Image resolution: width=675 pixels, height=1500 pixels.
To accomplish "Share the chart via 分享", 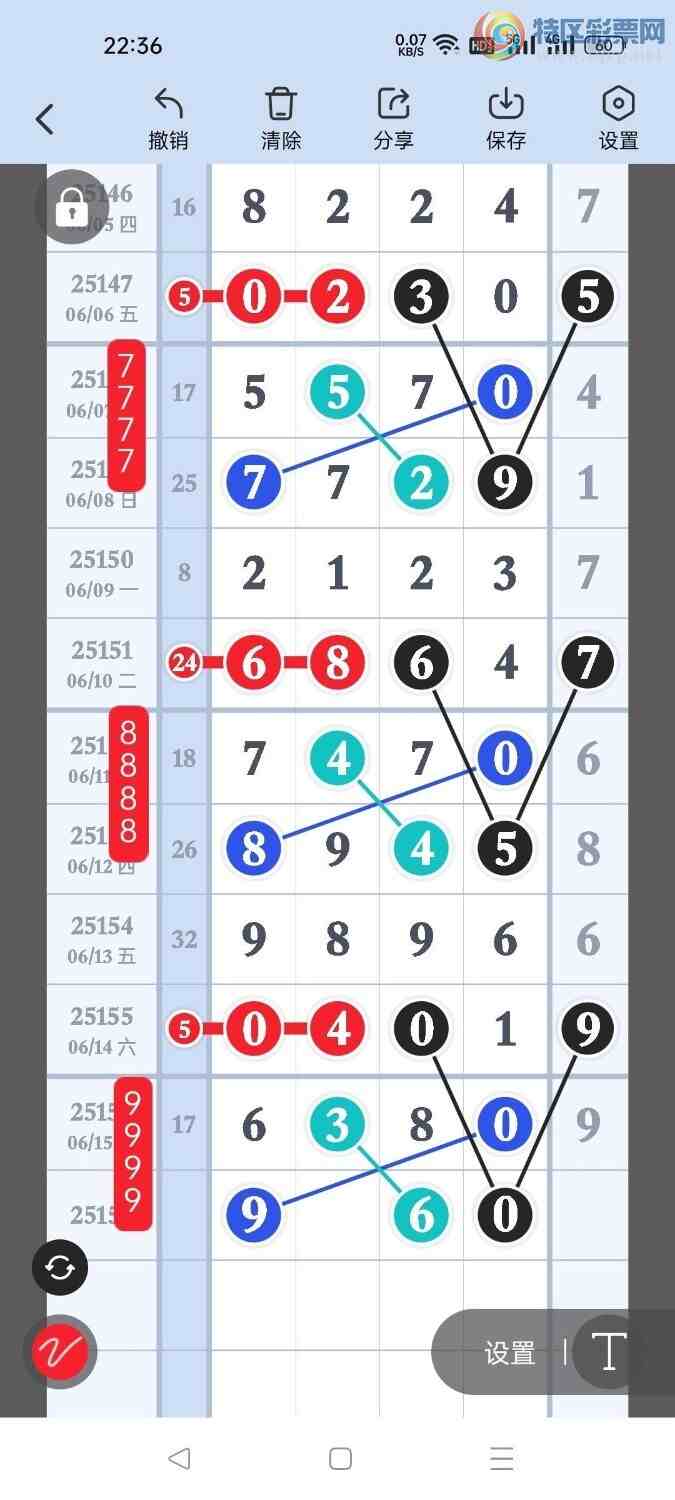I will tap(394, 120).
